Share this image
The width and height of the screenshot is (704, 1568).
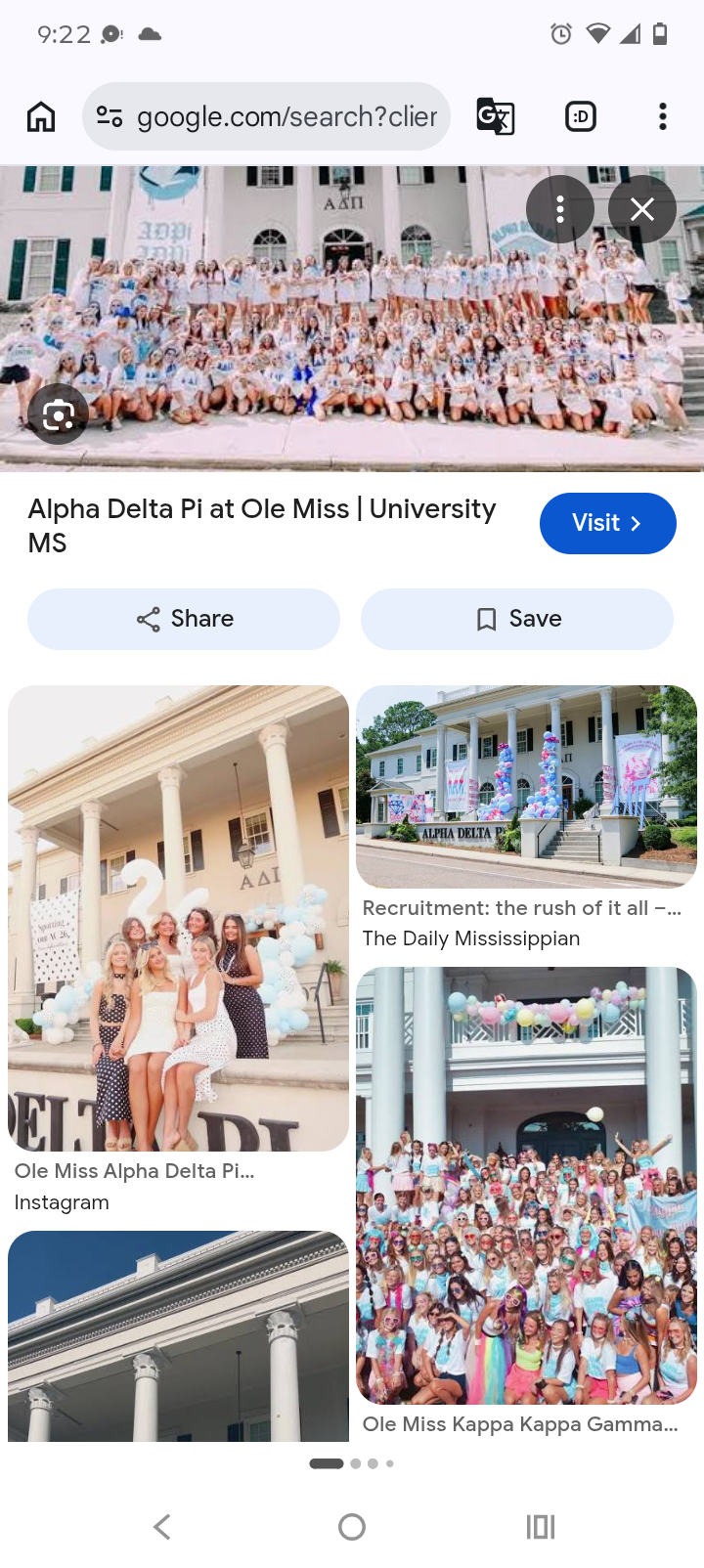click(x=184, y=619)
